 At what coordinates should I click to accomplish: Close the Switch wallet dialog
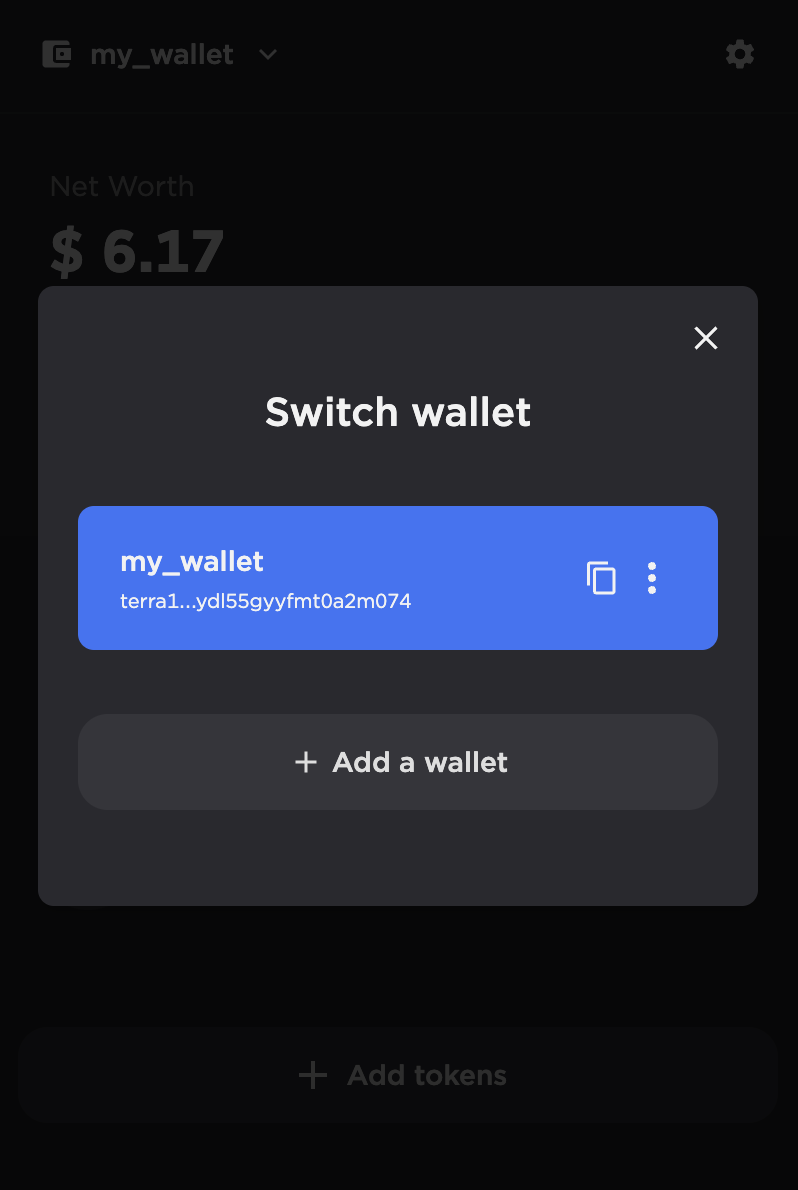tap(706, 338)
